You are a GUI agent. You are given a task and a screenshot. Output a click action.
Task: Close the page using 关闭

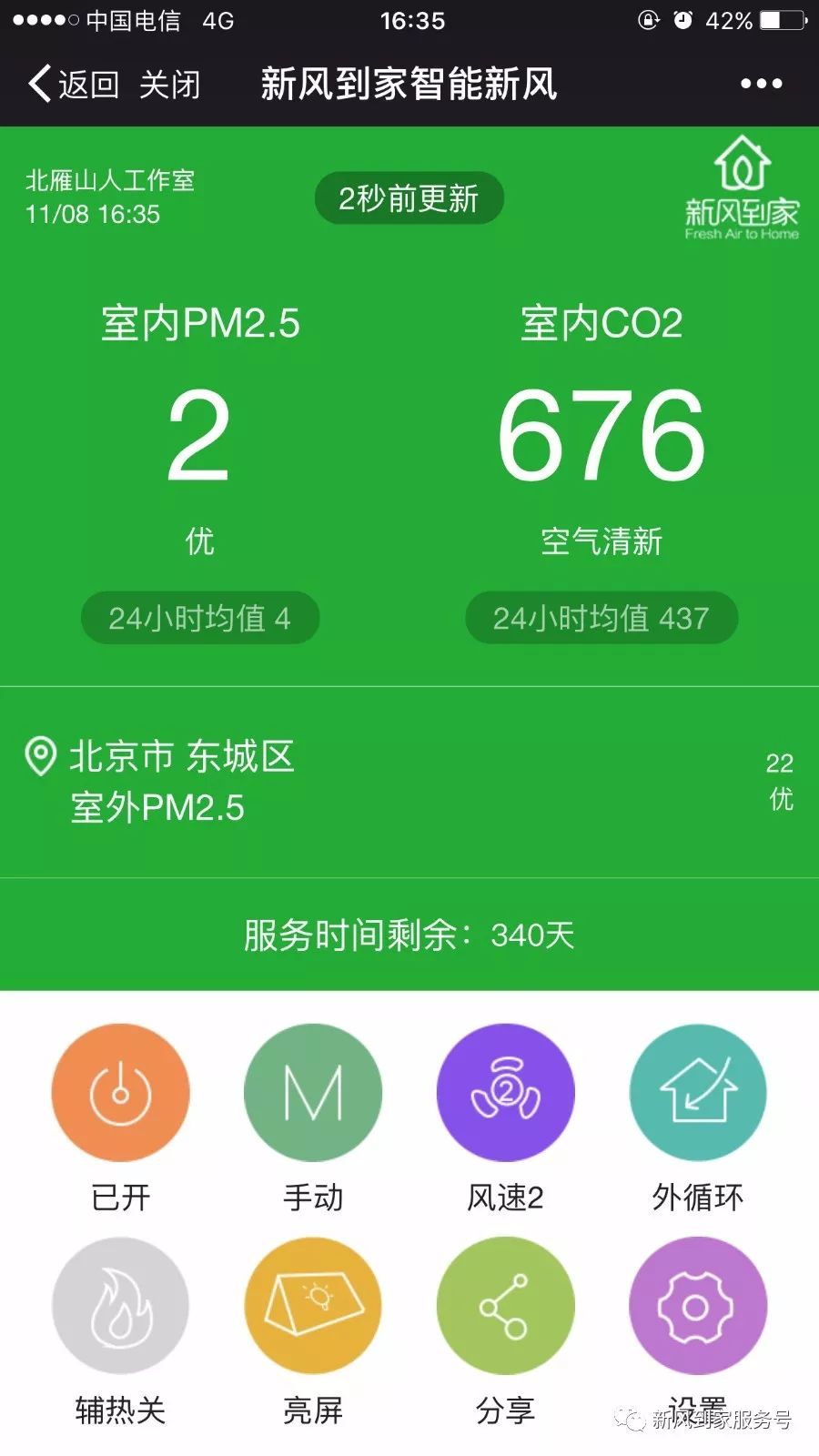click(169, 84)
